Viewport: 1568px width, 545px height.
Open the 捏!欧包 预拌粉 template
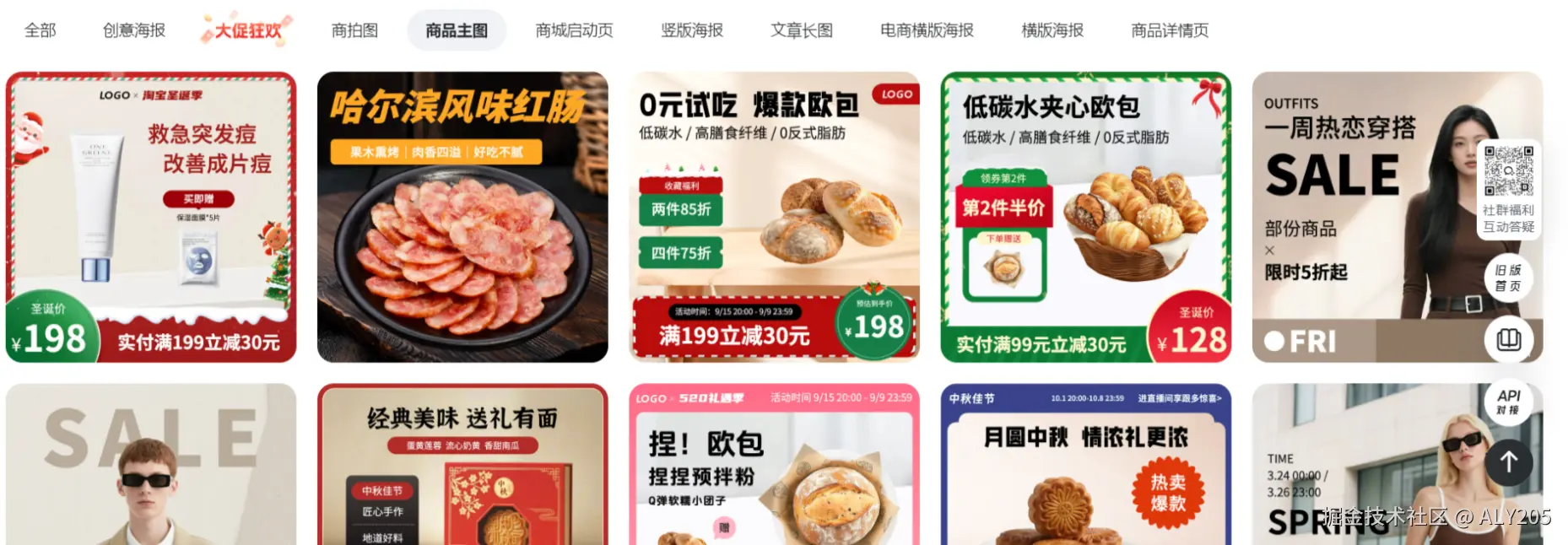(774, 464)
